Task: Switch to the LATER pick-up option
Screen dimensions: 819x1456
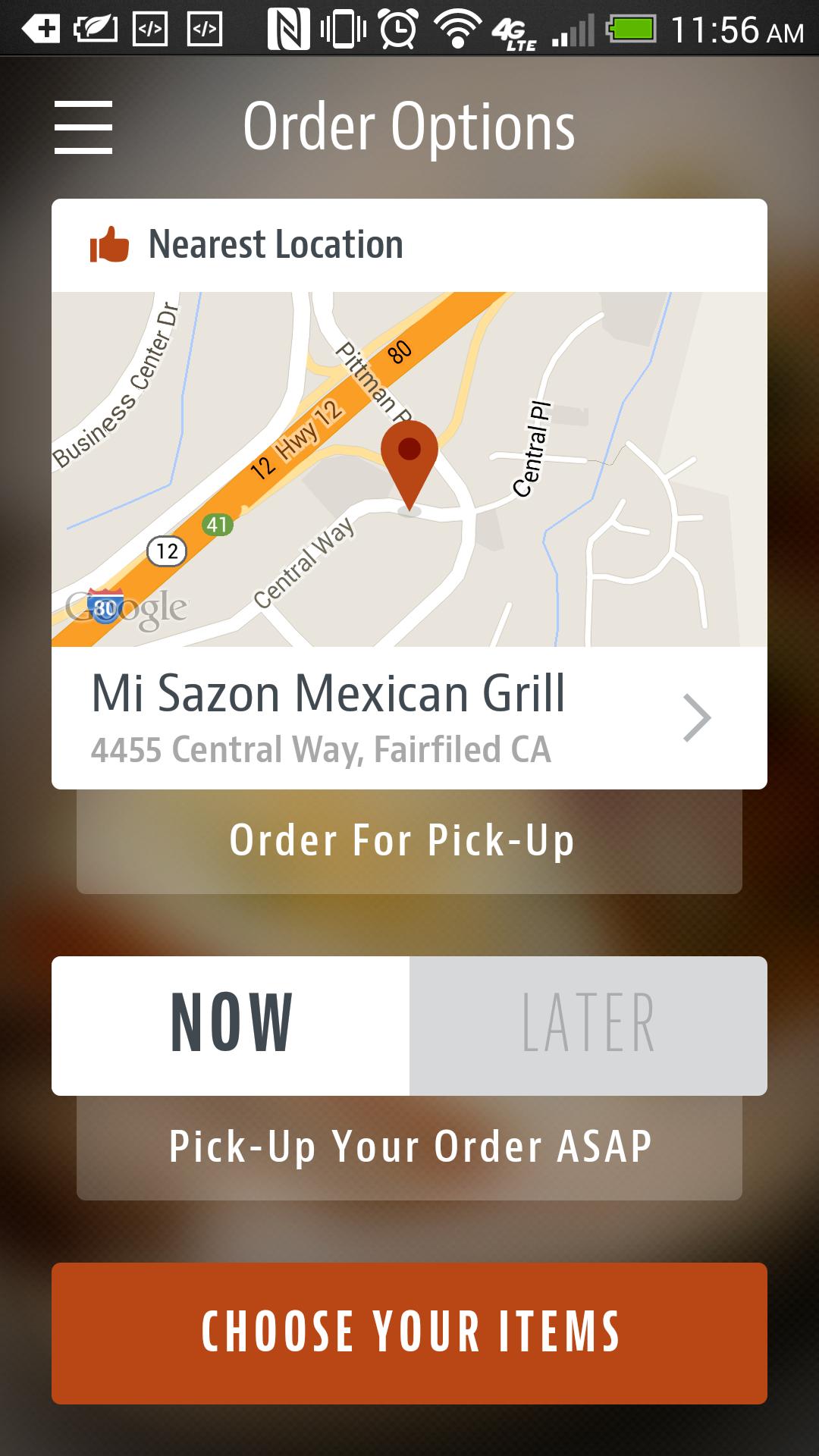Action: pos(588,1025)
